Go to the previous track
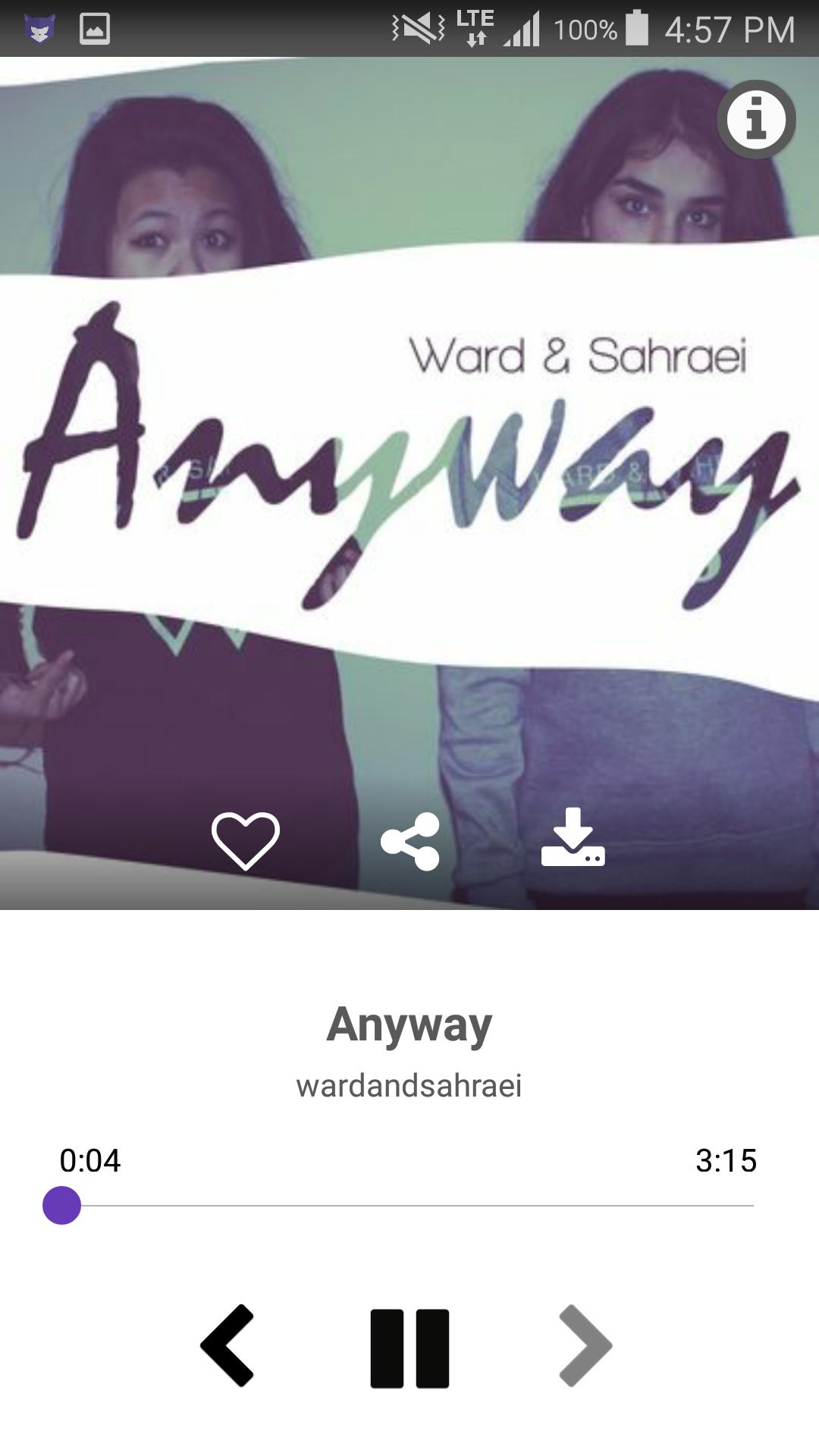This screenshot has height=1456, width=819. (227, 1345)
